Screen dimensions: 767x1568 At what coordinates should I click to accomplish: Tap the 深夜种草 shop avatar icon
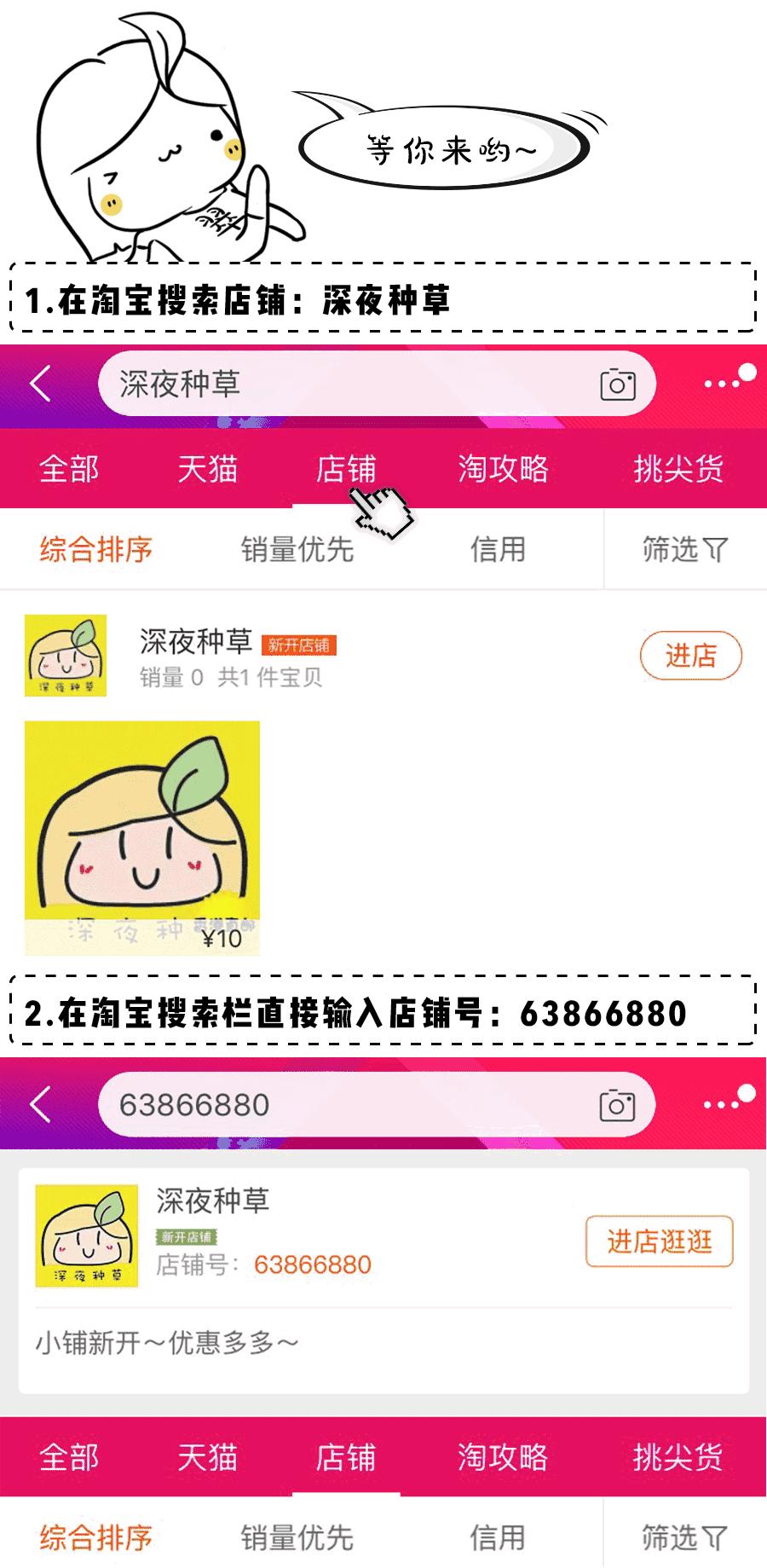coord(66,657)
